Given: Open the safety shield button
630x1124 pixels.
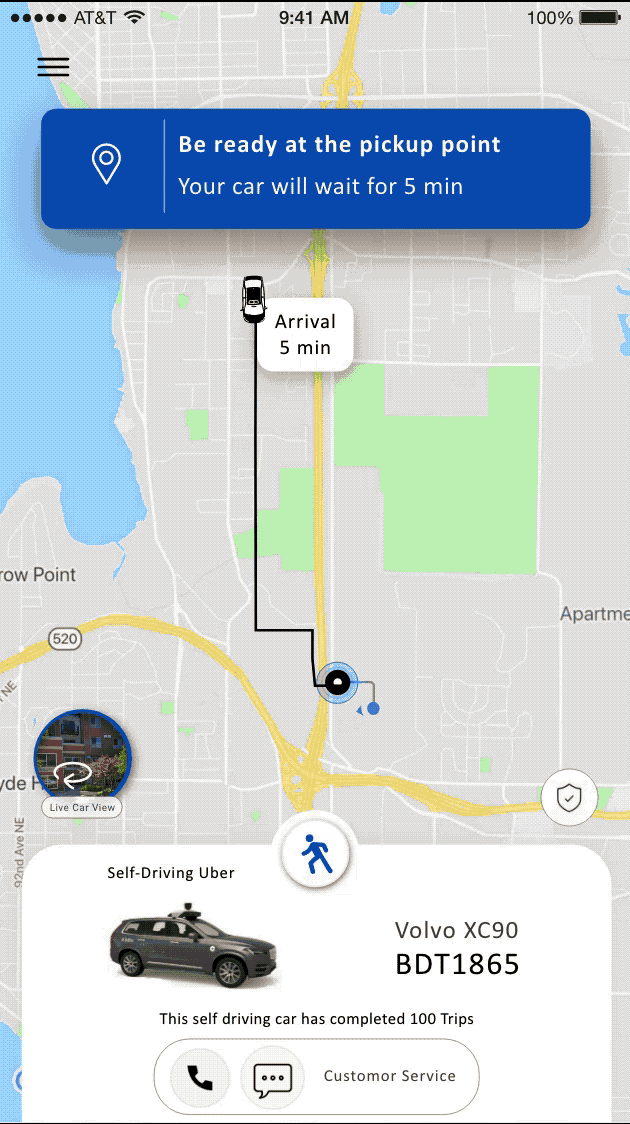Looking at the screenshot, I should pos(569,798).
